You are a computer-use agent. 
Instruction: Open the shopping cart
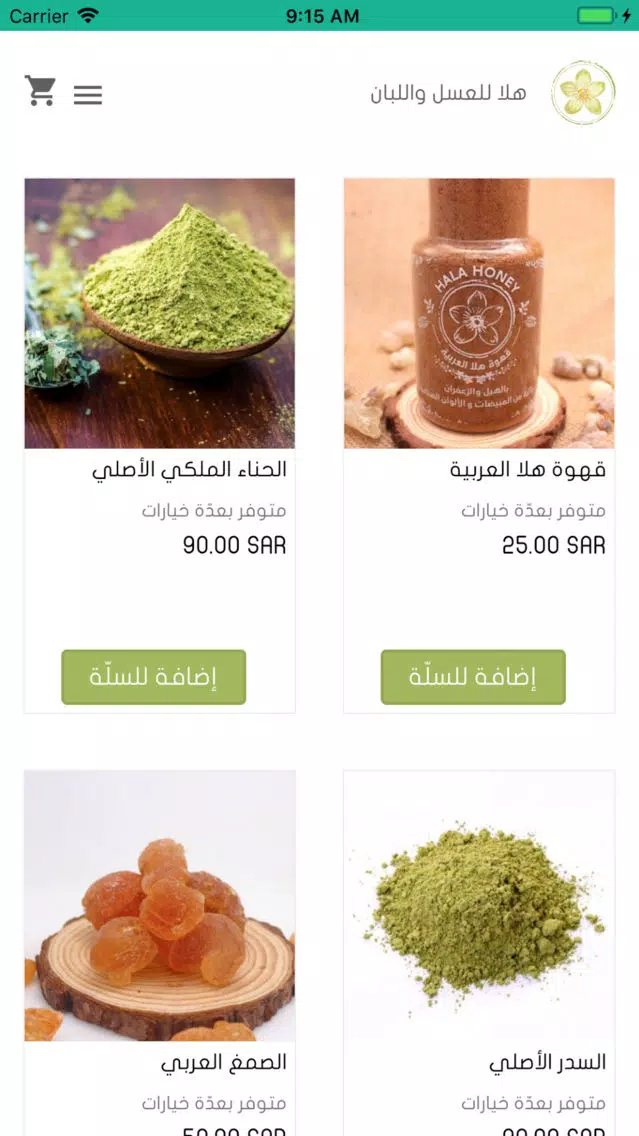point(40,91)
